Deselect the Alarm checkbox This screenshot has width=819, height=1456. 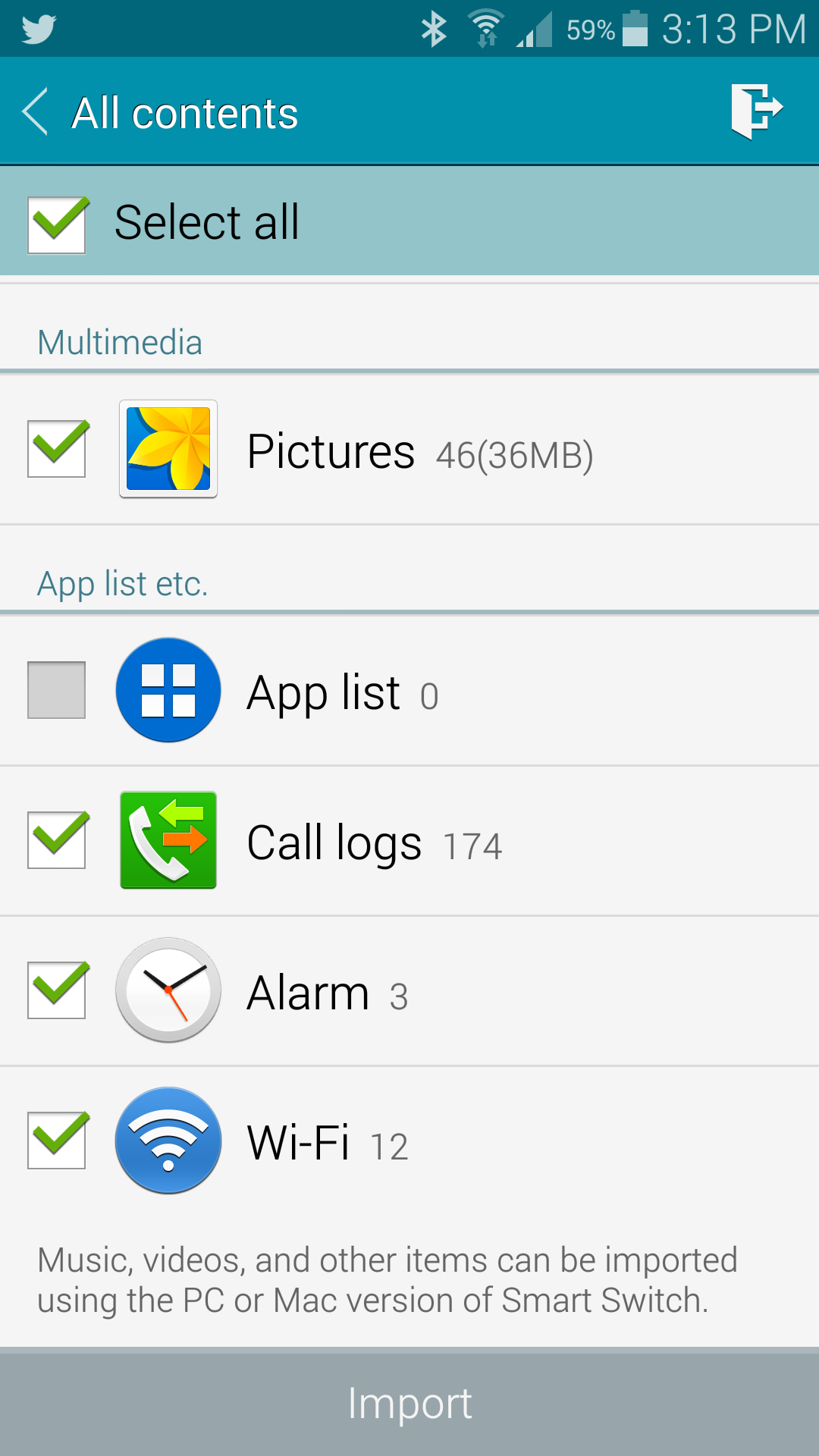57,990
